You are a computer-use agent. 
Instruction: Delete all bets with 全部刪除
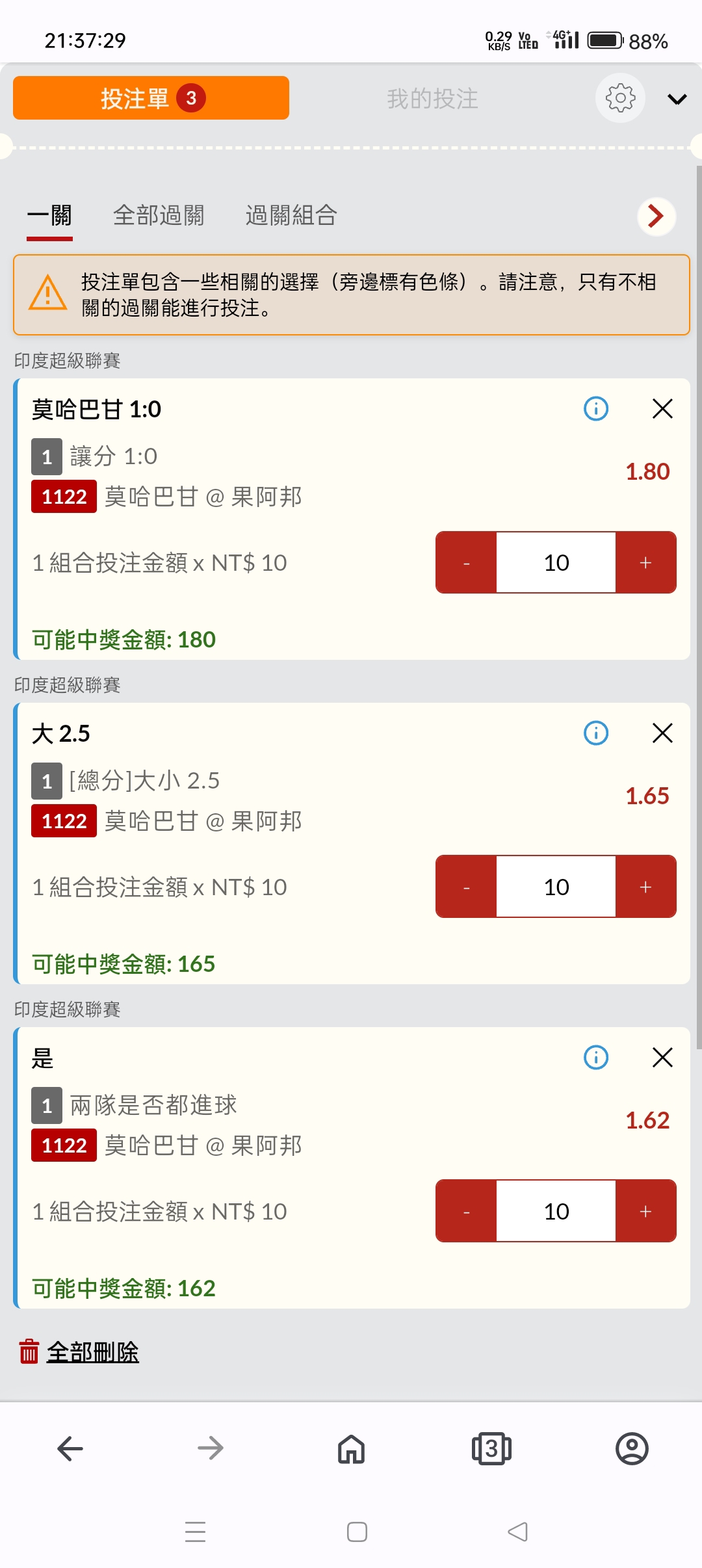click(x=79, y=1352)
